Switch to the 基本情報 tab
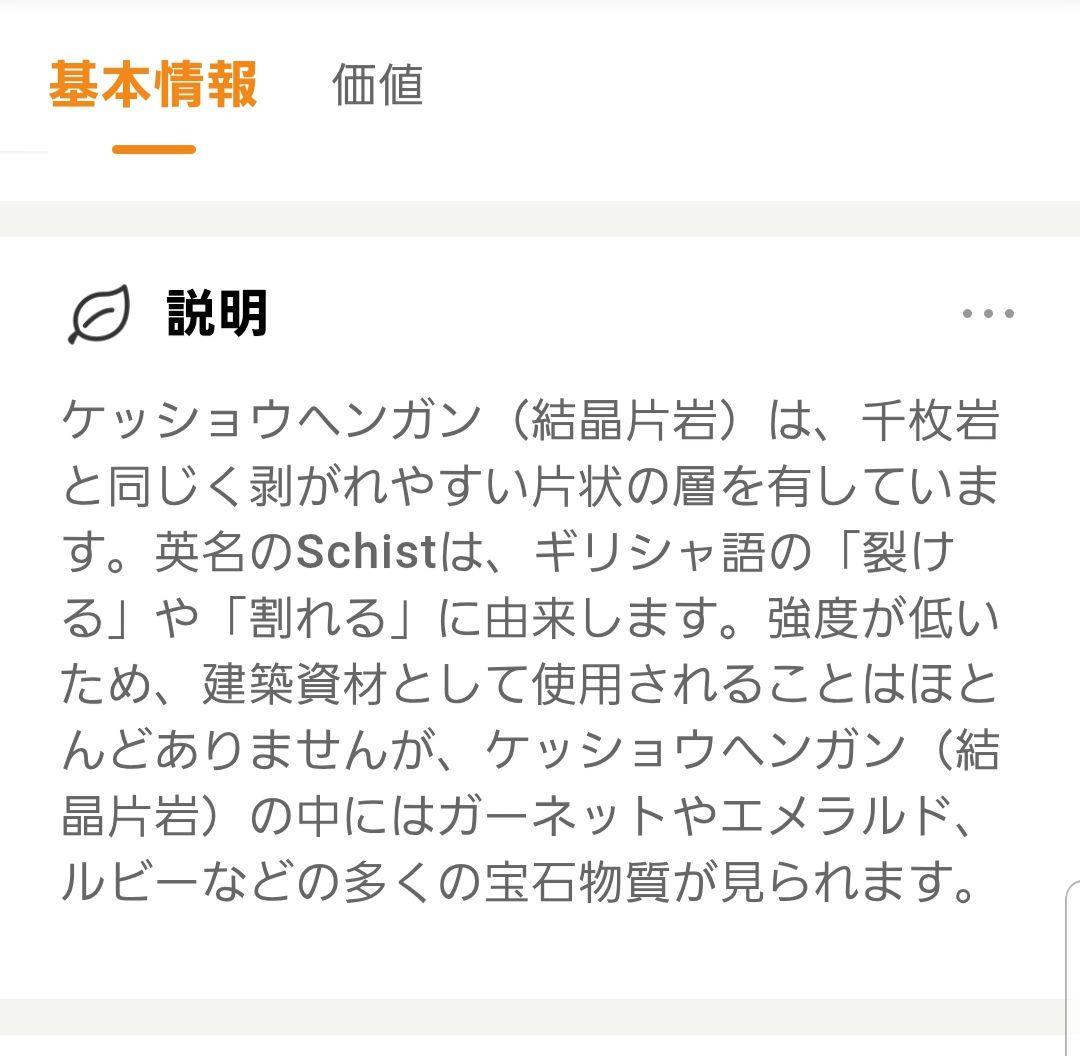 [153, 86]
